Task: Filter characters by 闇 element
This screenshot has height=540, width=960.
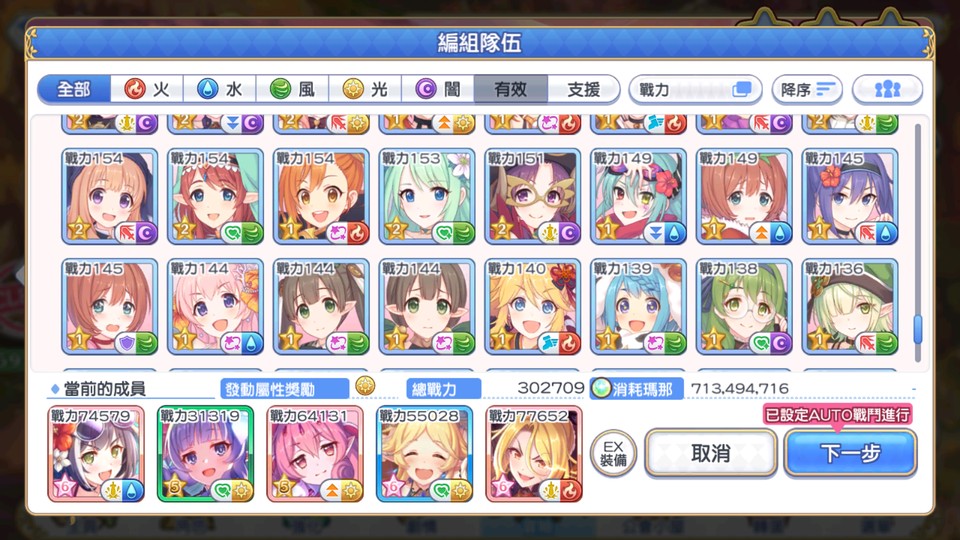Action: pos(438,89)
